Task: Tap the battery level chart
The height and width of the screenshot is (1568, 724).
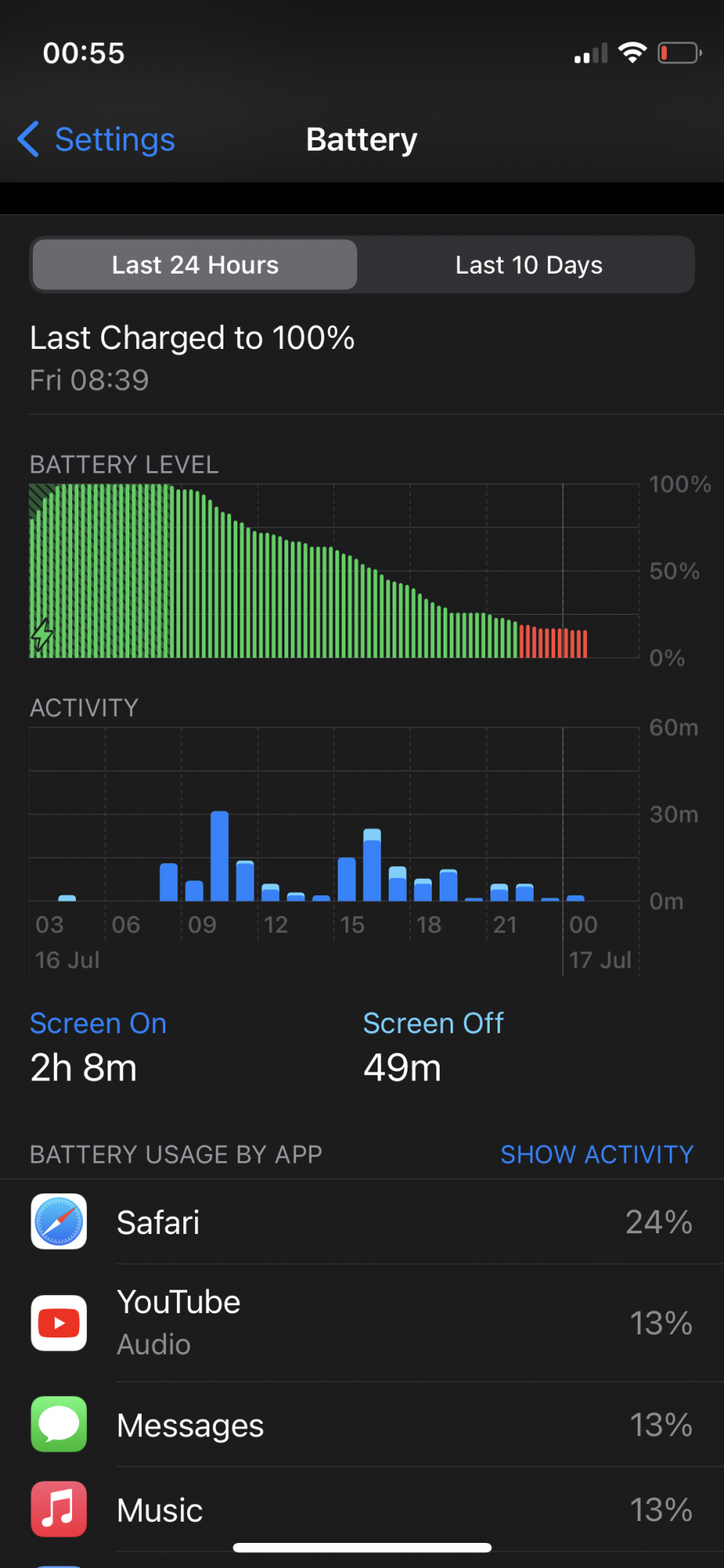Action: [x=334, y=571]
